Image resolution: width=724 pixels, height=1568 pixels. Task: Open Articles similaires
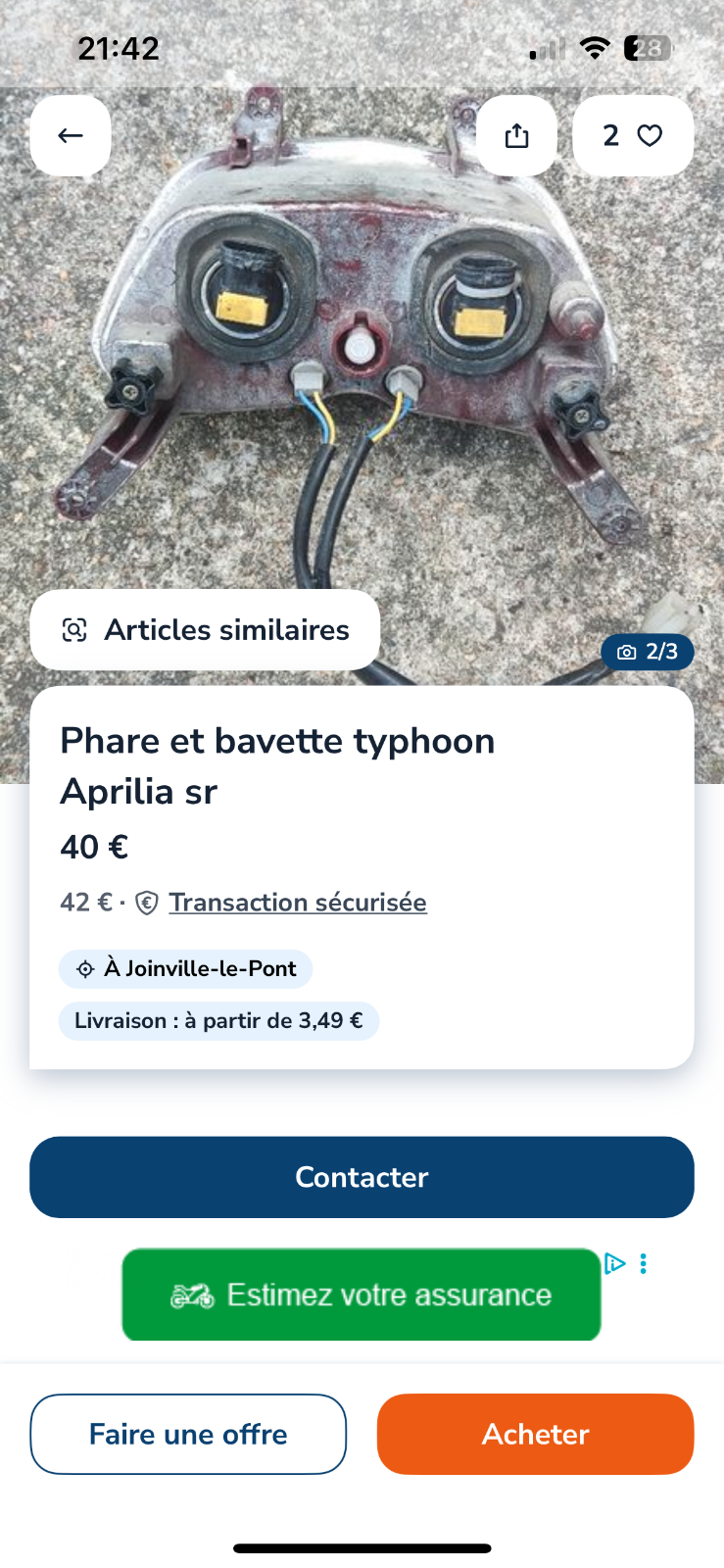click(x=205, y=630)
